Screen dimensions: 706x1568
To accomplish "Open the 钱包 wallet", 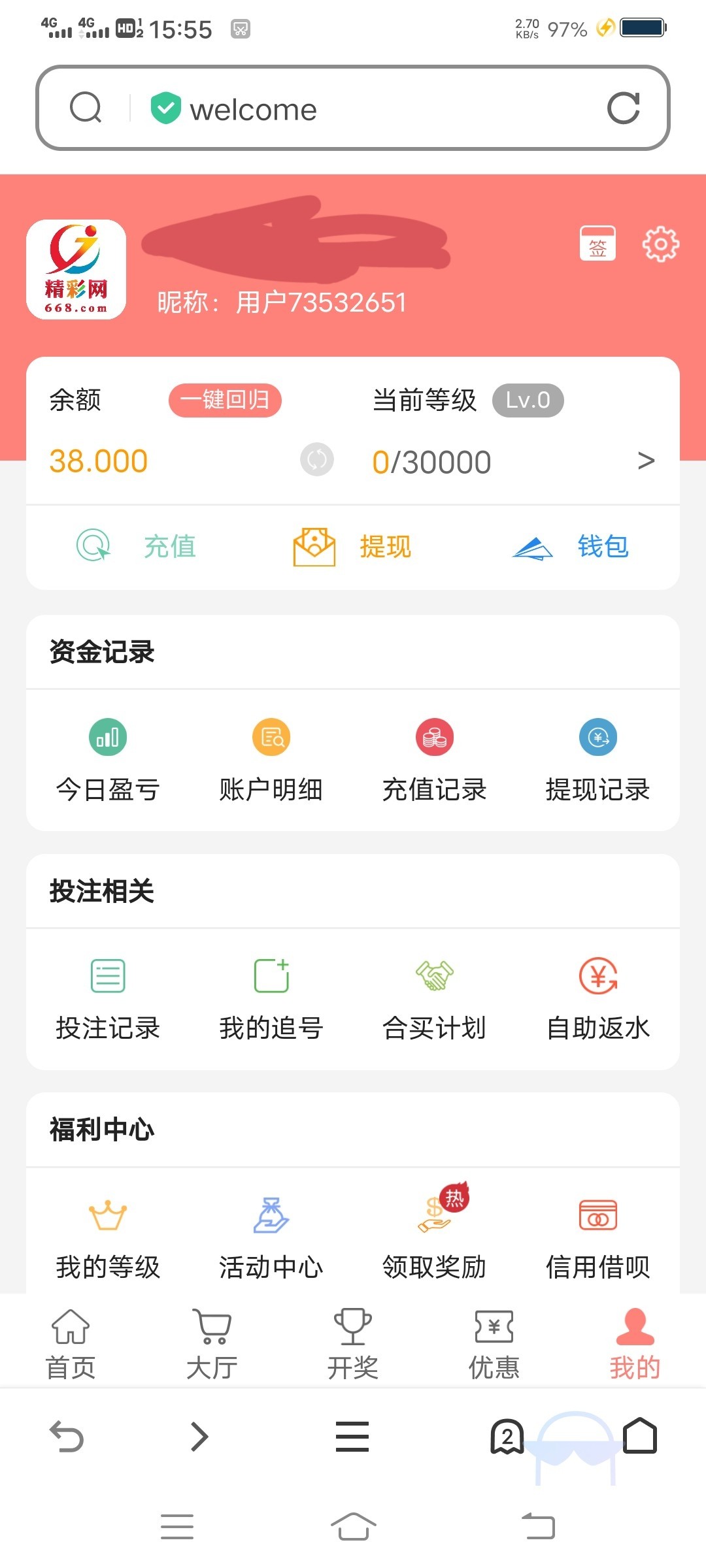I will point(570,546).
